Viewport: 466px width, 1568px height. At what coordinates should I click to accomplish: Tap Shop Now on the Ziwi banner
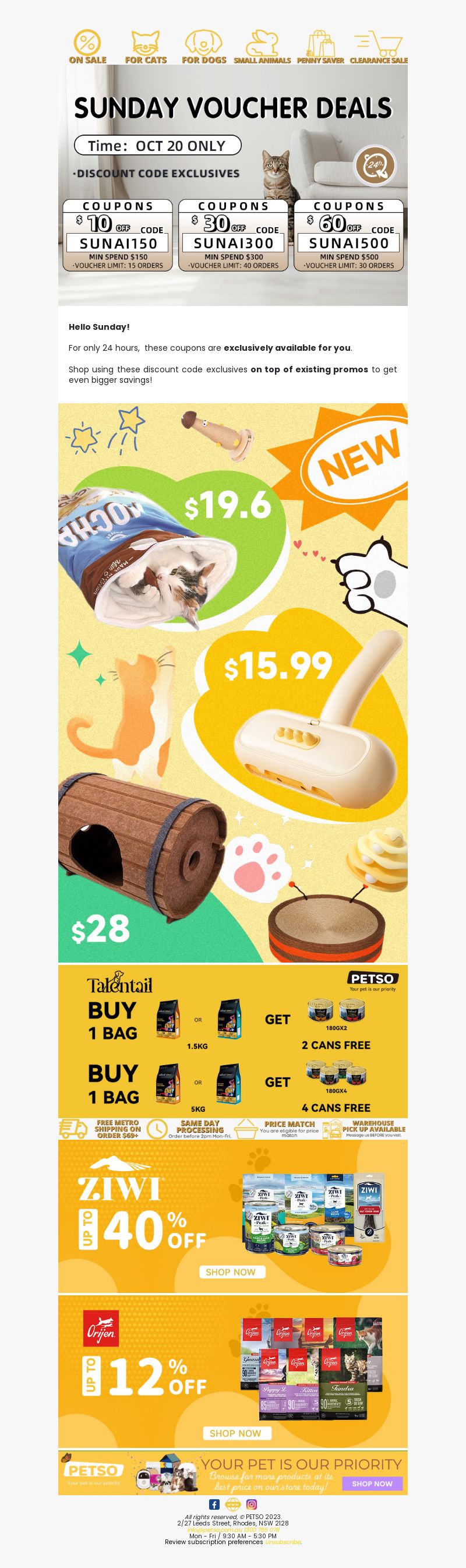(x=231, y=1272)
